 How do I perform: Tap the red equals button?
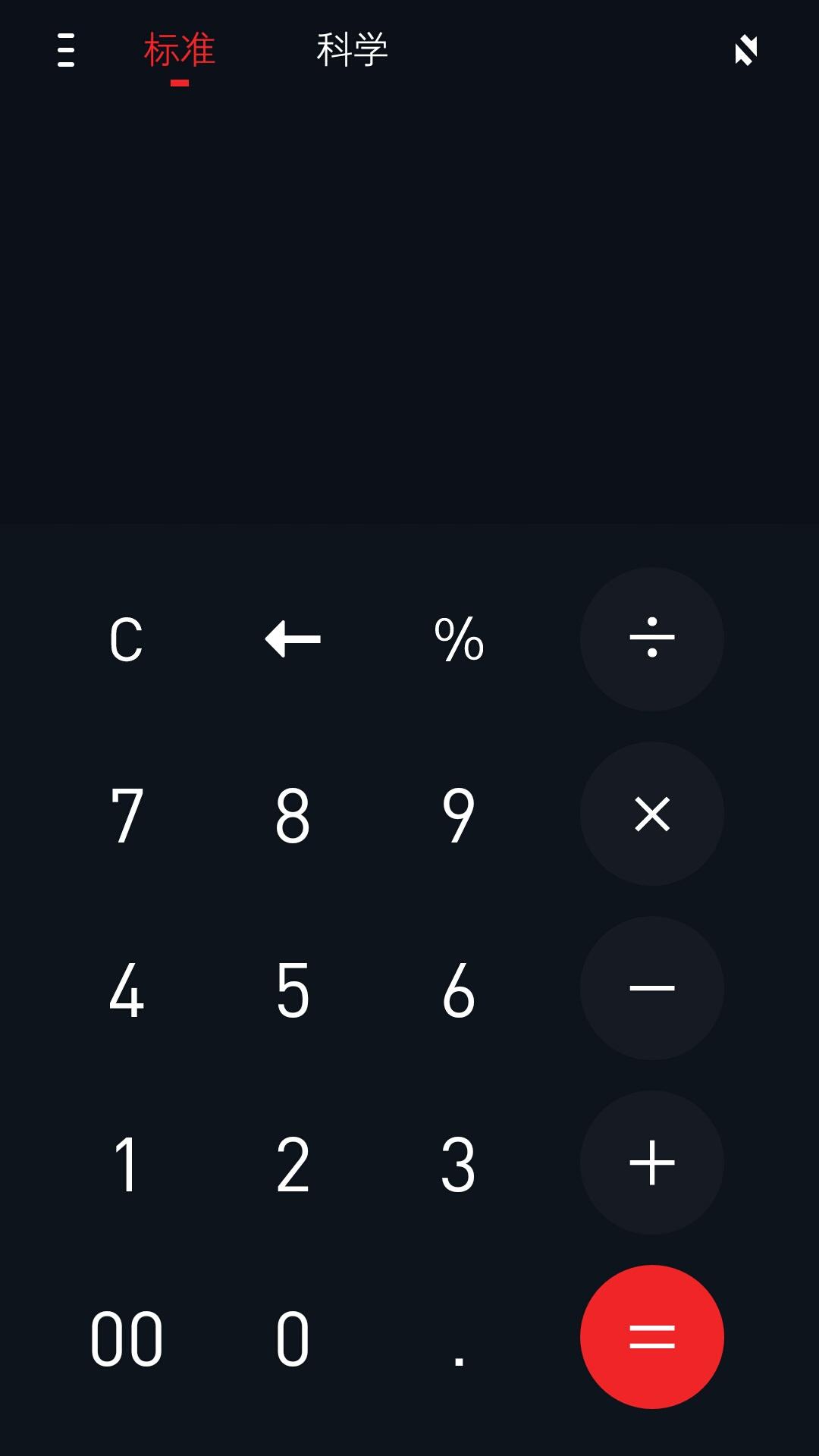[651, 1337]
